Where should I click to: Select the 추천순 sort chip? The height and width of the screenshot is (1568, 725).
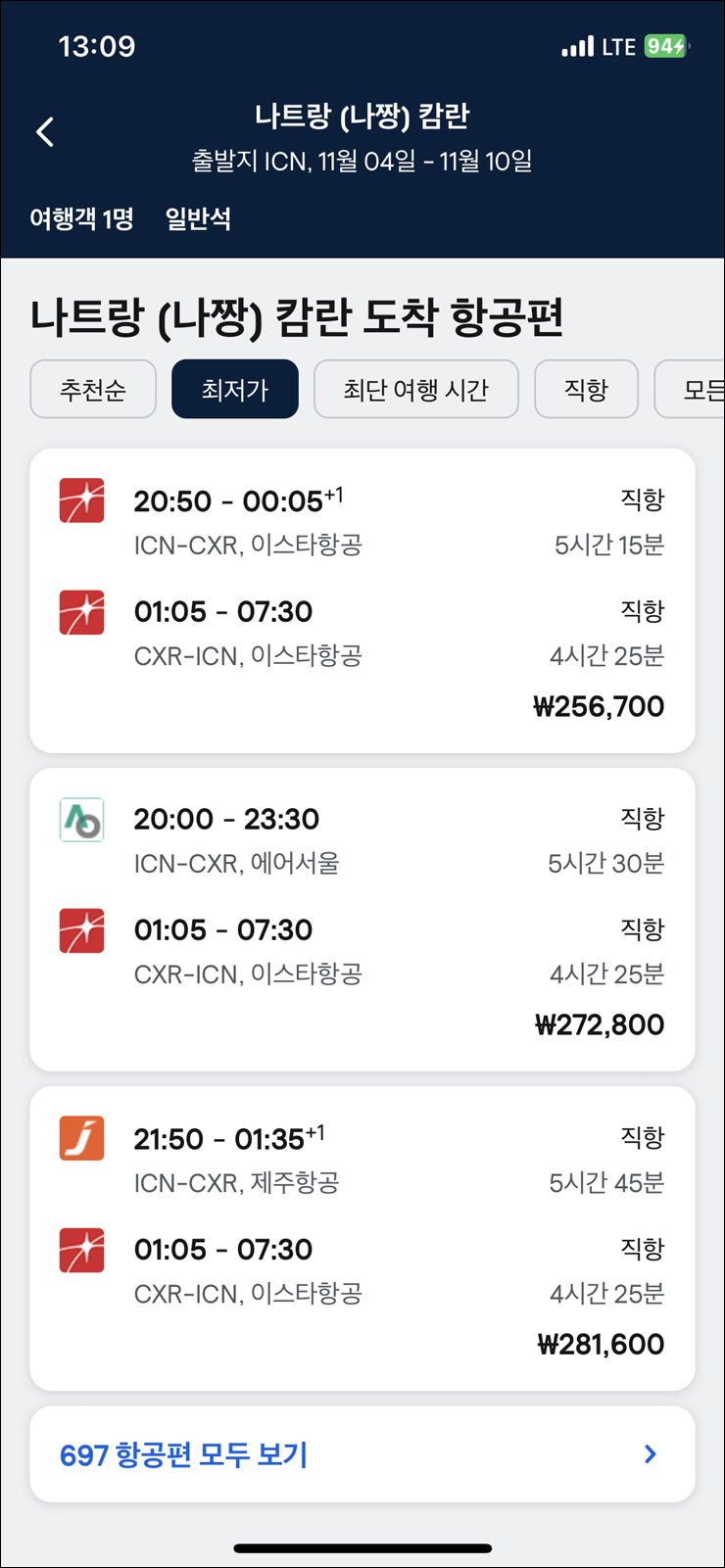93,390
